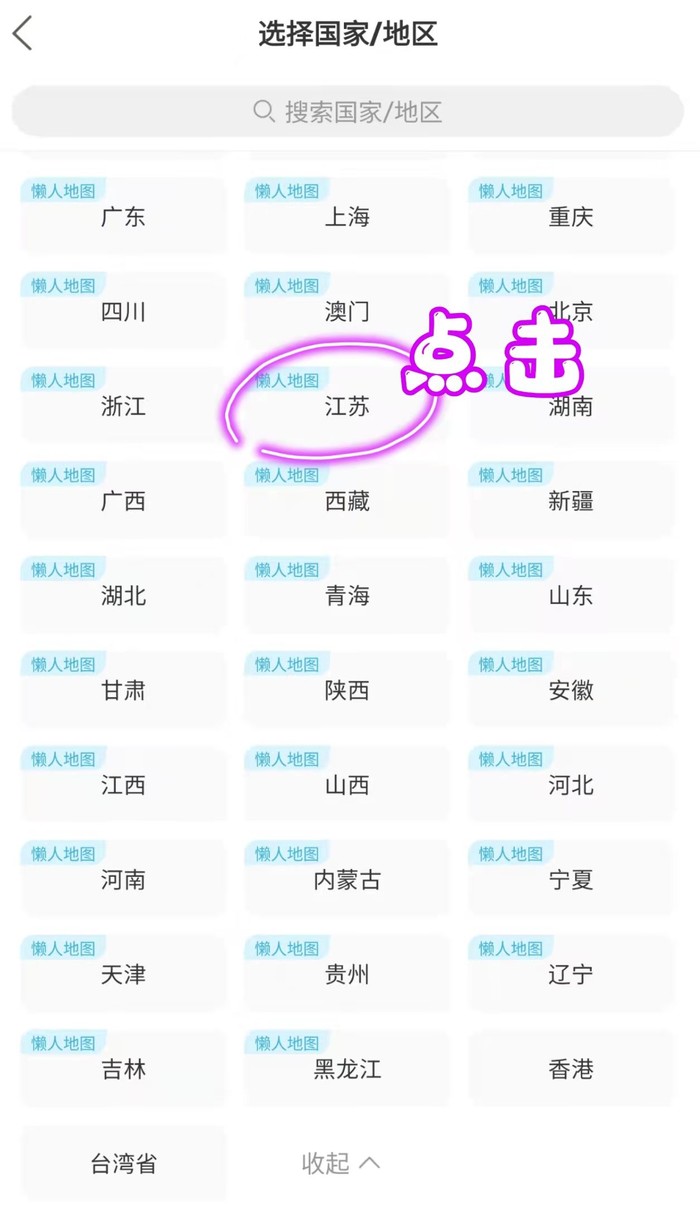This screenshot has width=700, height=1206.
Task: Select 香港 region
Action: [x=571, y=1069]
